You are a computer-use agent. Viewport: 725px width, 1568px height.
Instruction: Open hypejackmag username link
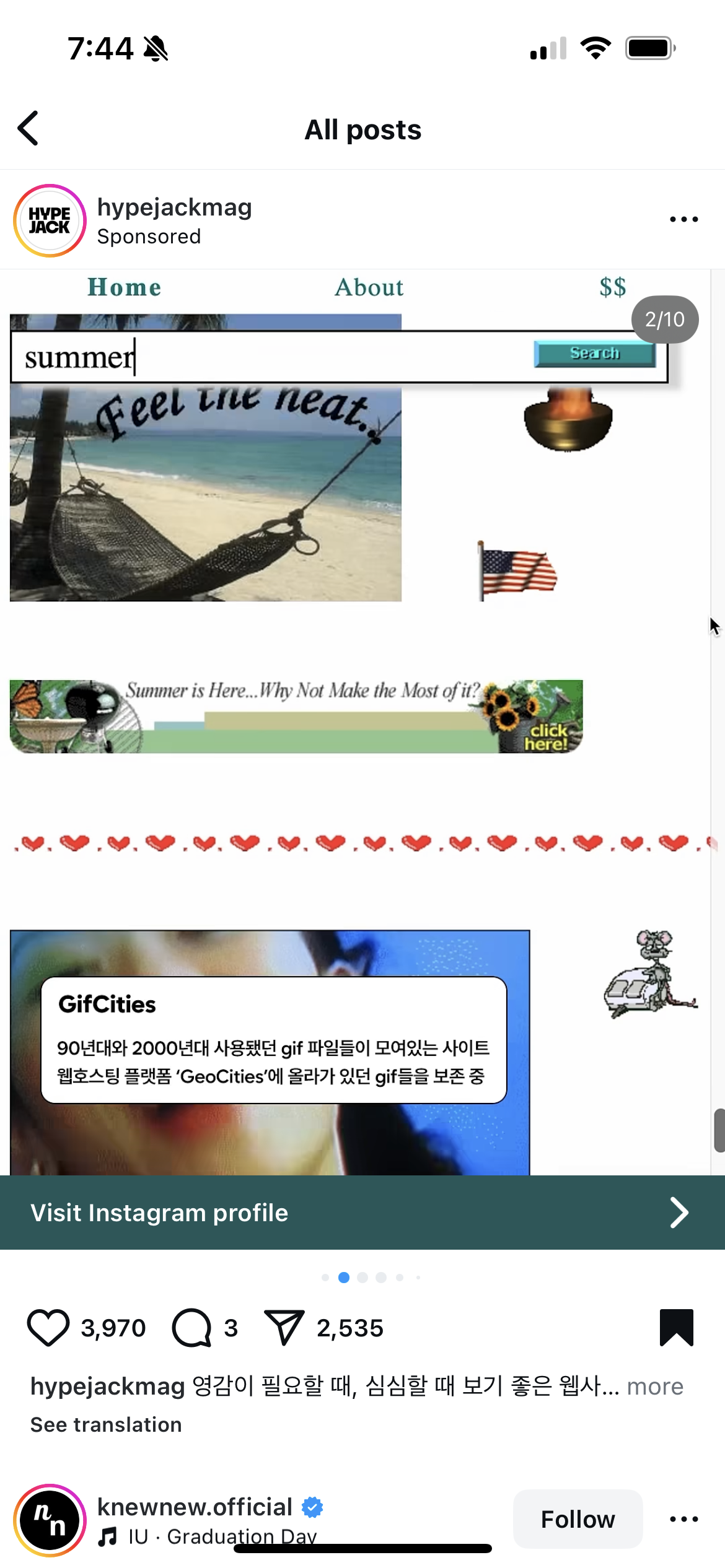(175, 207)
